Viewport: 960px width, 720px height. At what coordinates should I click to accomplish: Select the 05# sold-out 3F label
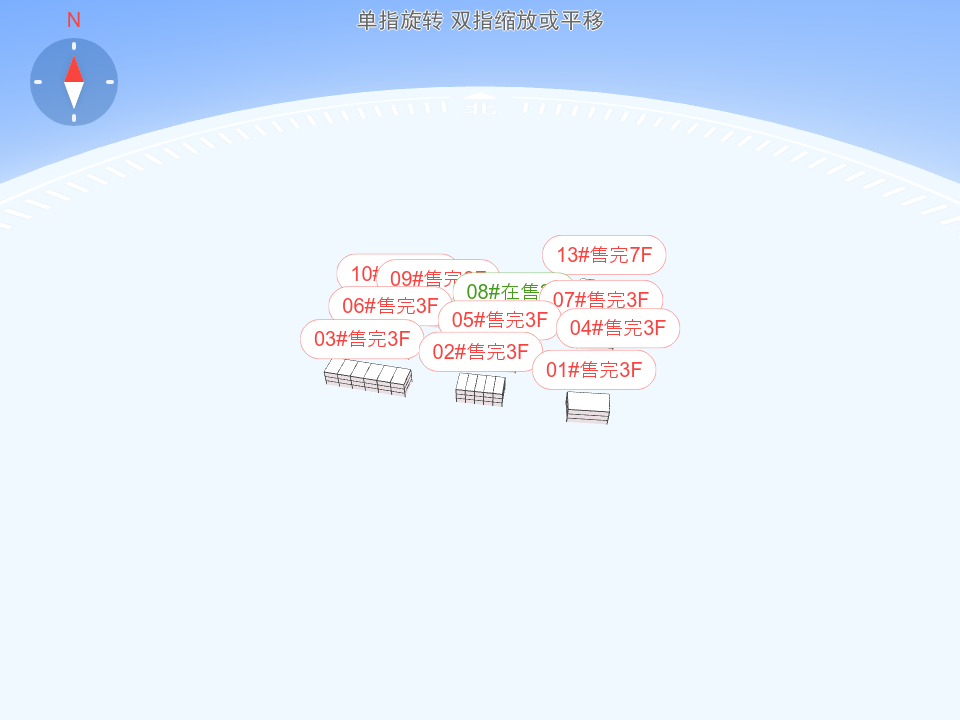(x=499, y=320)
